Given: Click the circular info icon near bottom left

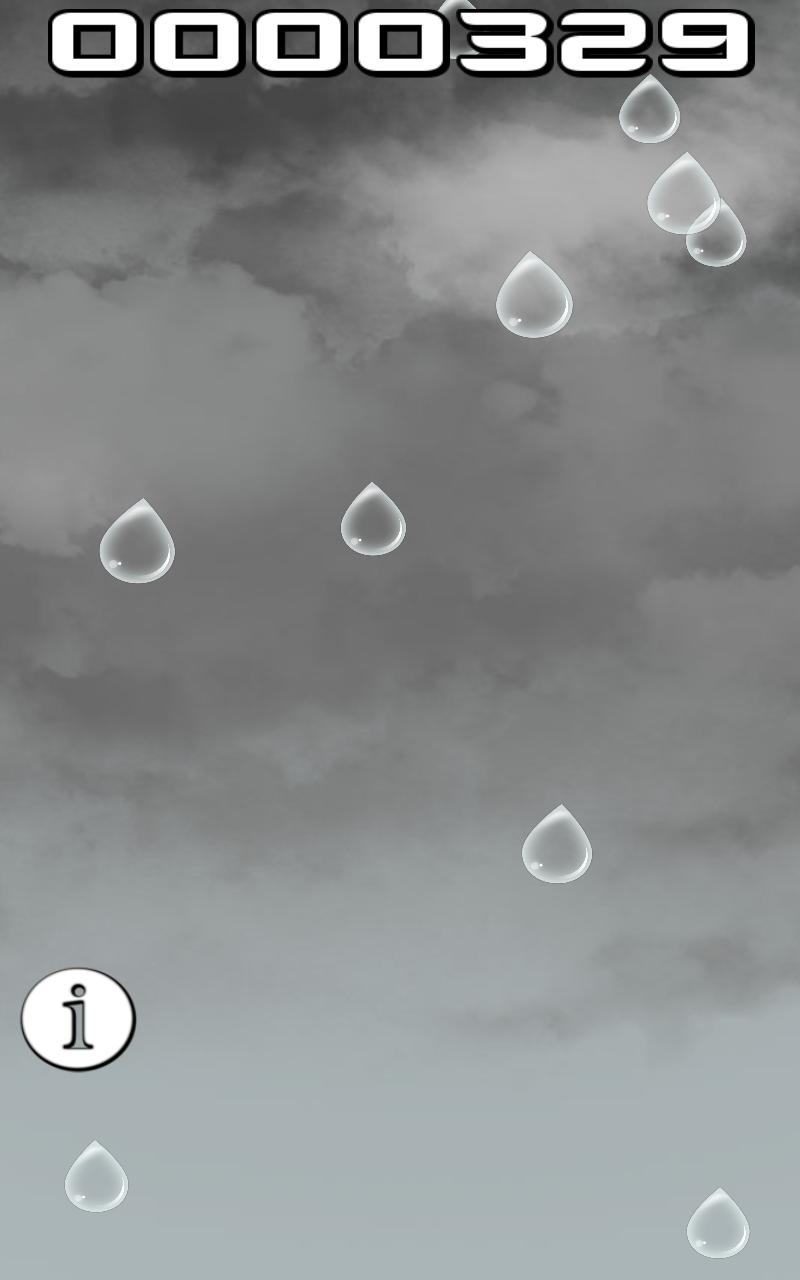Looking at the screenshot, I should click(77, 1018).
